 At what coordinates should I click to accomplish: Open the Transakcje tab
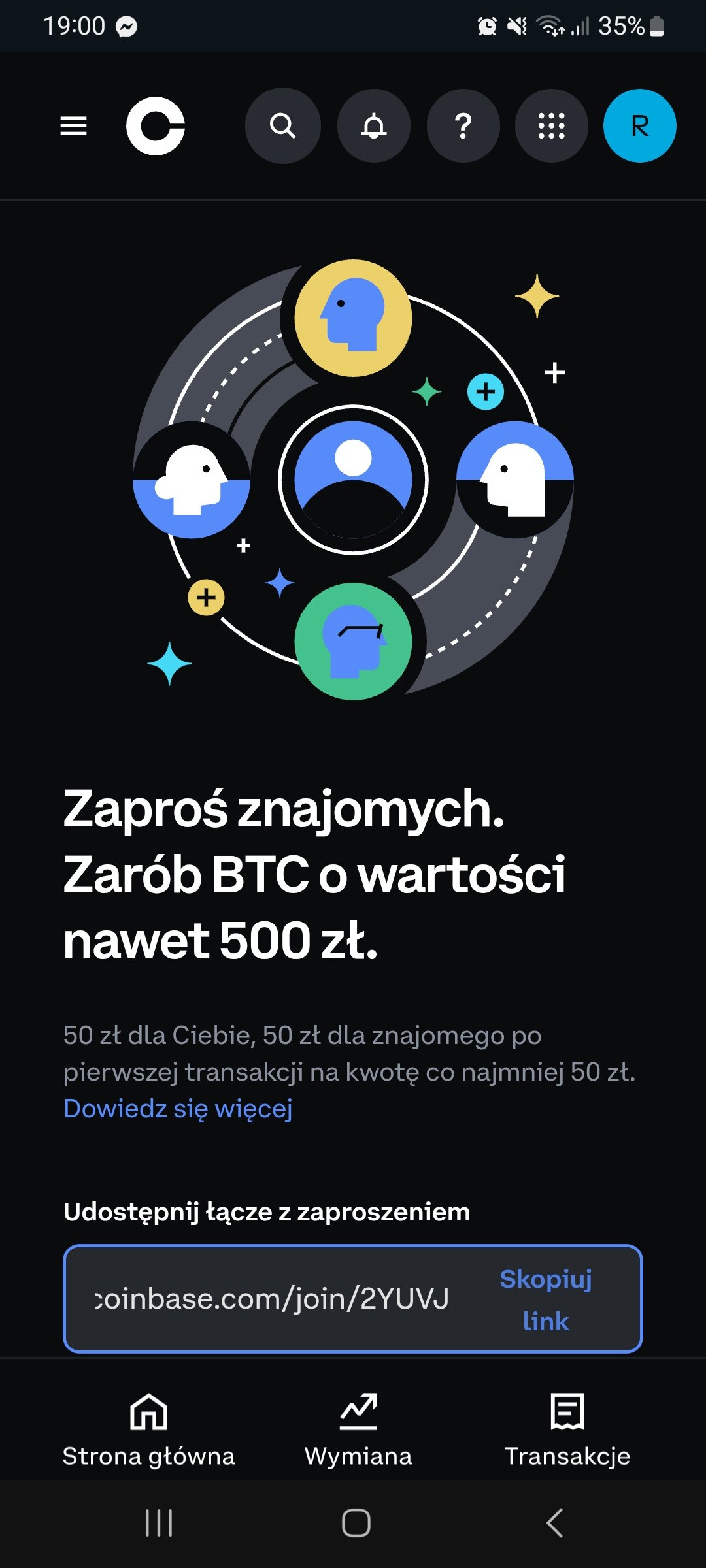567,1429
